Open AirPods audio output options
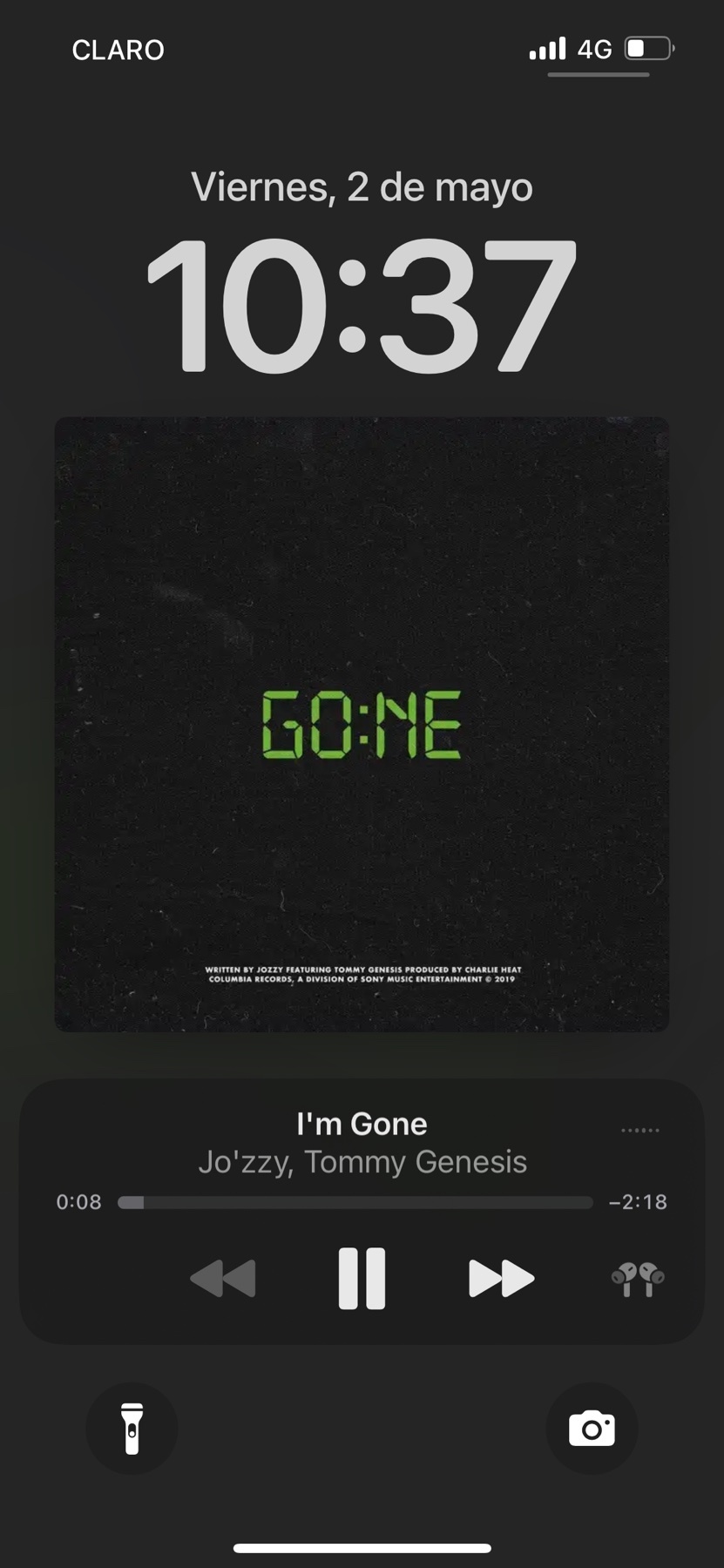This screenshot has height=1568, width=724. tap(638, 1280)
